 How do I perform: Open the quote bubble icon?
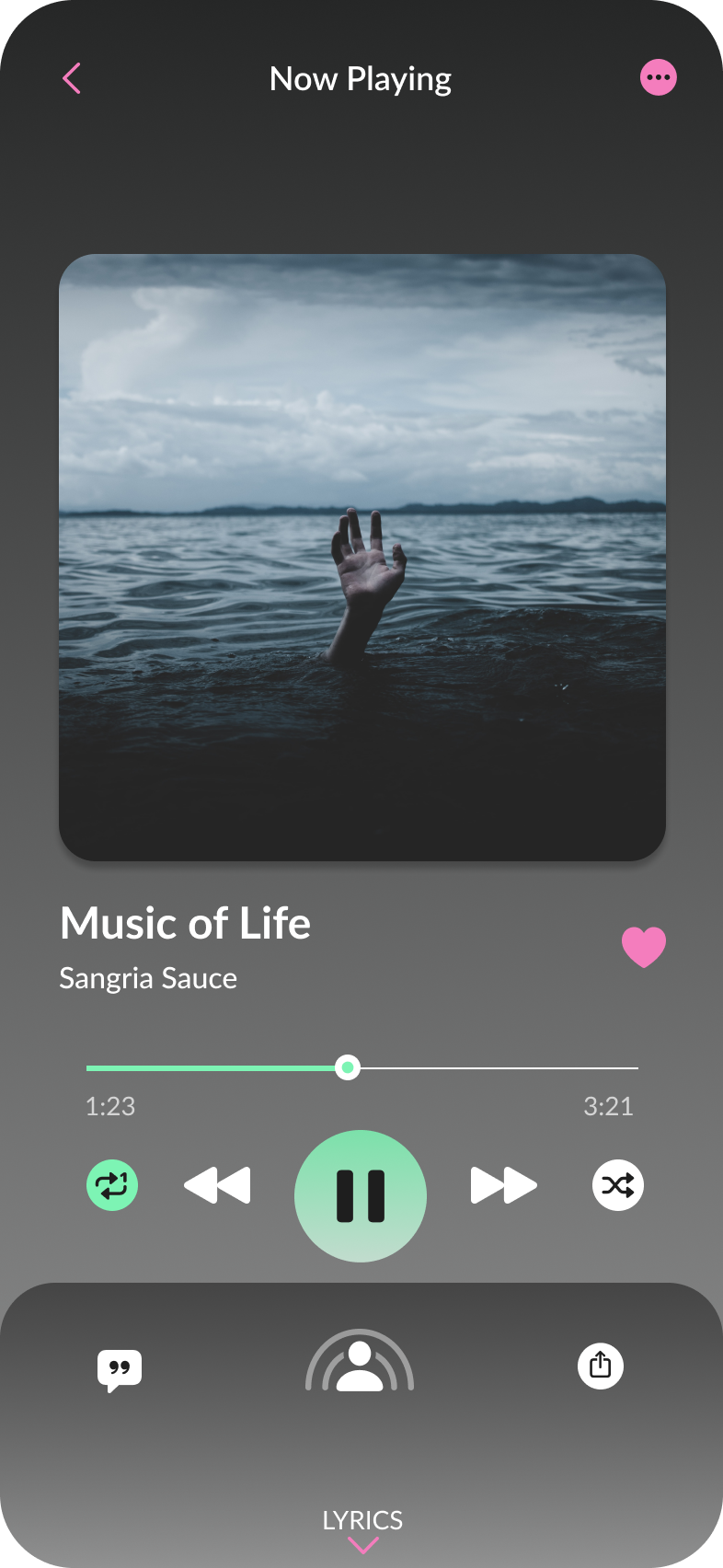[120, 1369]
